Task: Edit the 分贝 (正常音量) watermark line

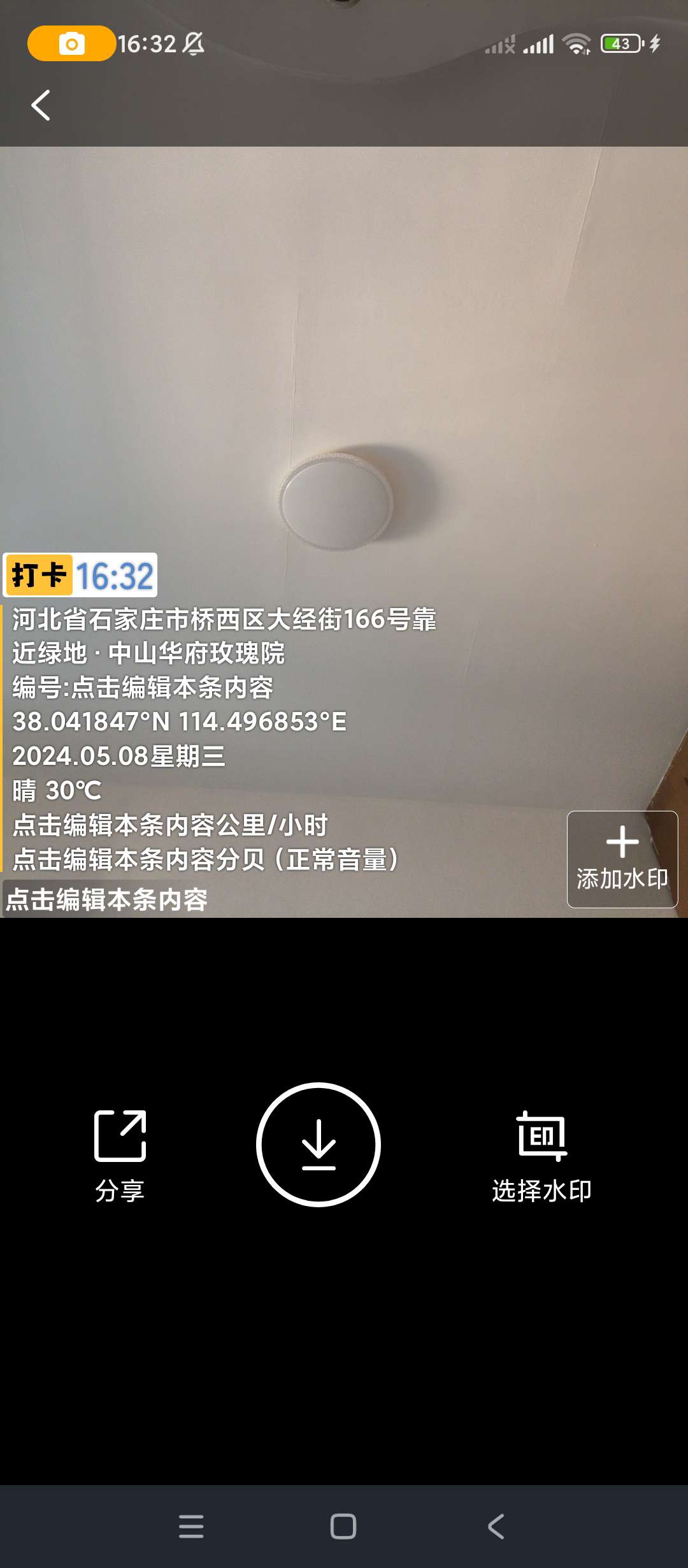Action: pyautogui.click(x=205, y=860)
